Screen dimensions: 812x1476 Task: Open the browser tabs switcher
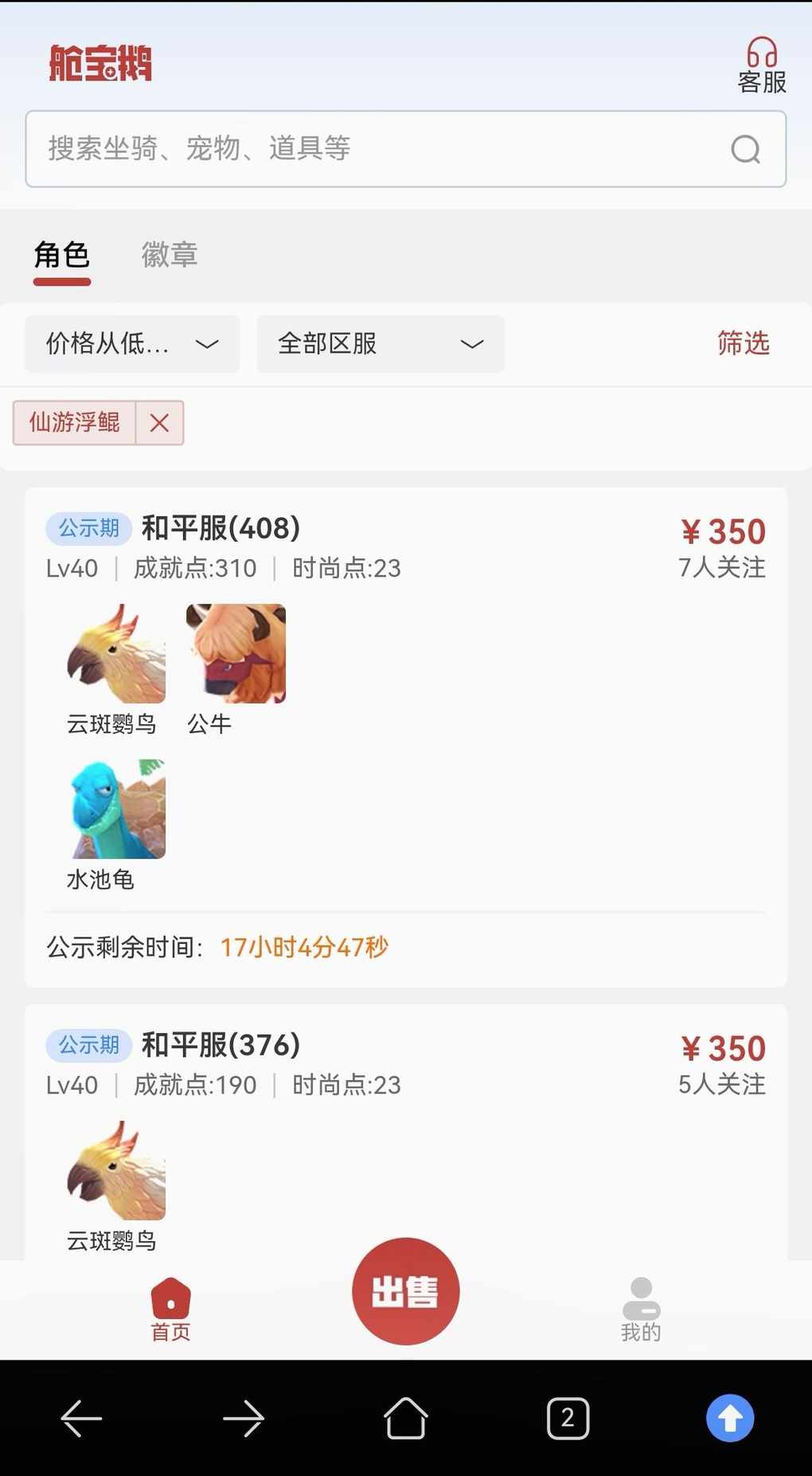tap(568, 1419)
